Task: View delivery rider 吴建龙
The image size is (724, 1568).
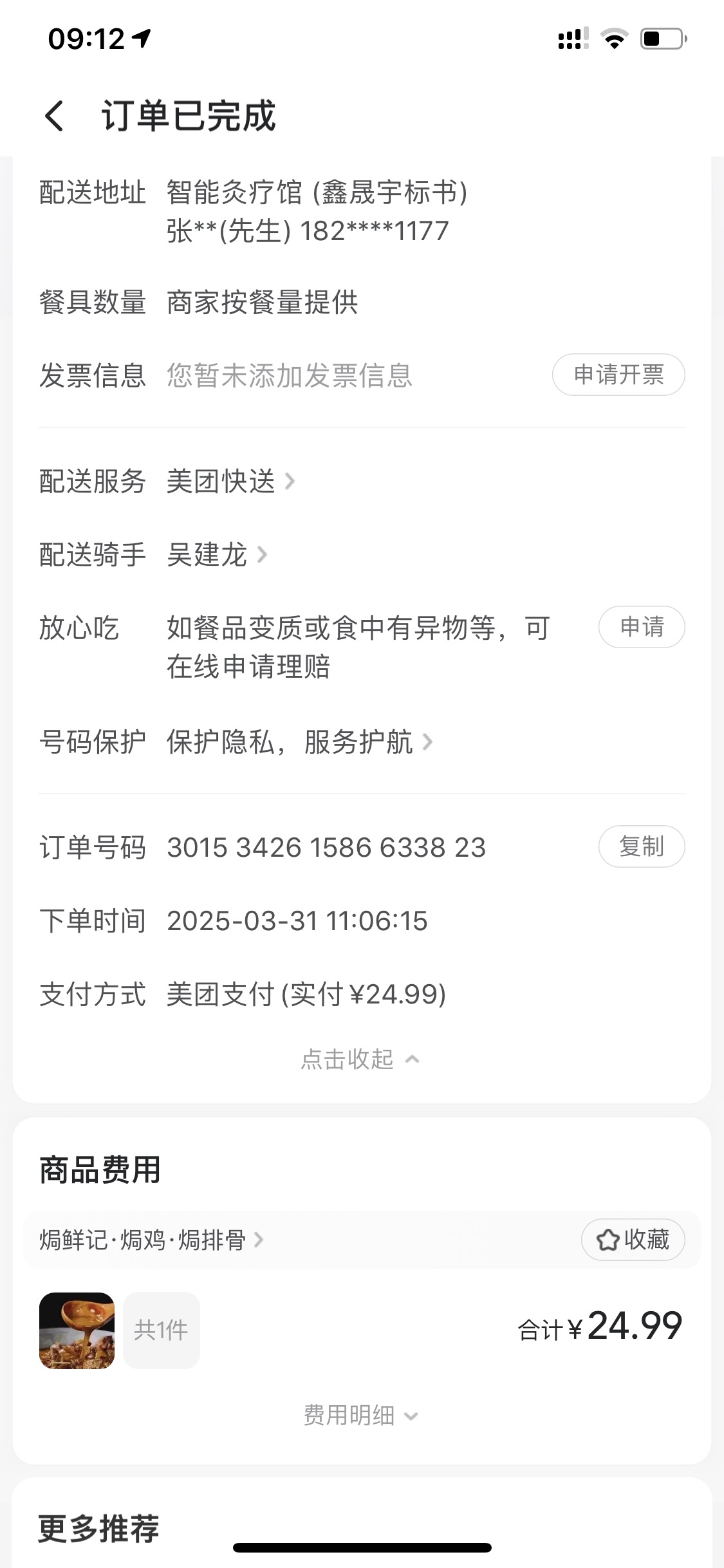Action: click(x=216, y=555)
